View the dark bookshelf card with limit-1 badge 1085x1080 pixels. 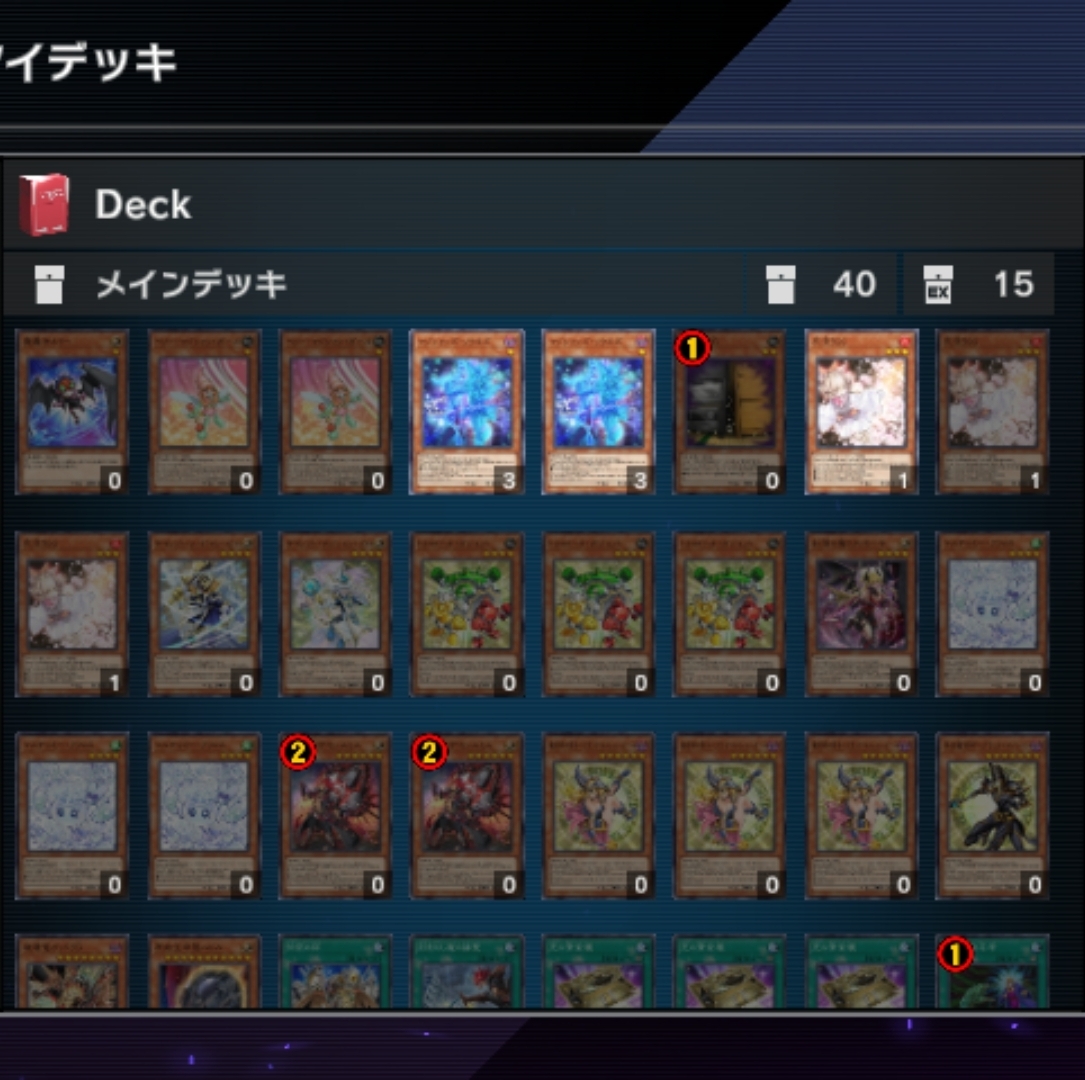(x=729, y=411)
